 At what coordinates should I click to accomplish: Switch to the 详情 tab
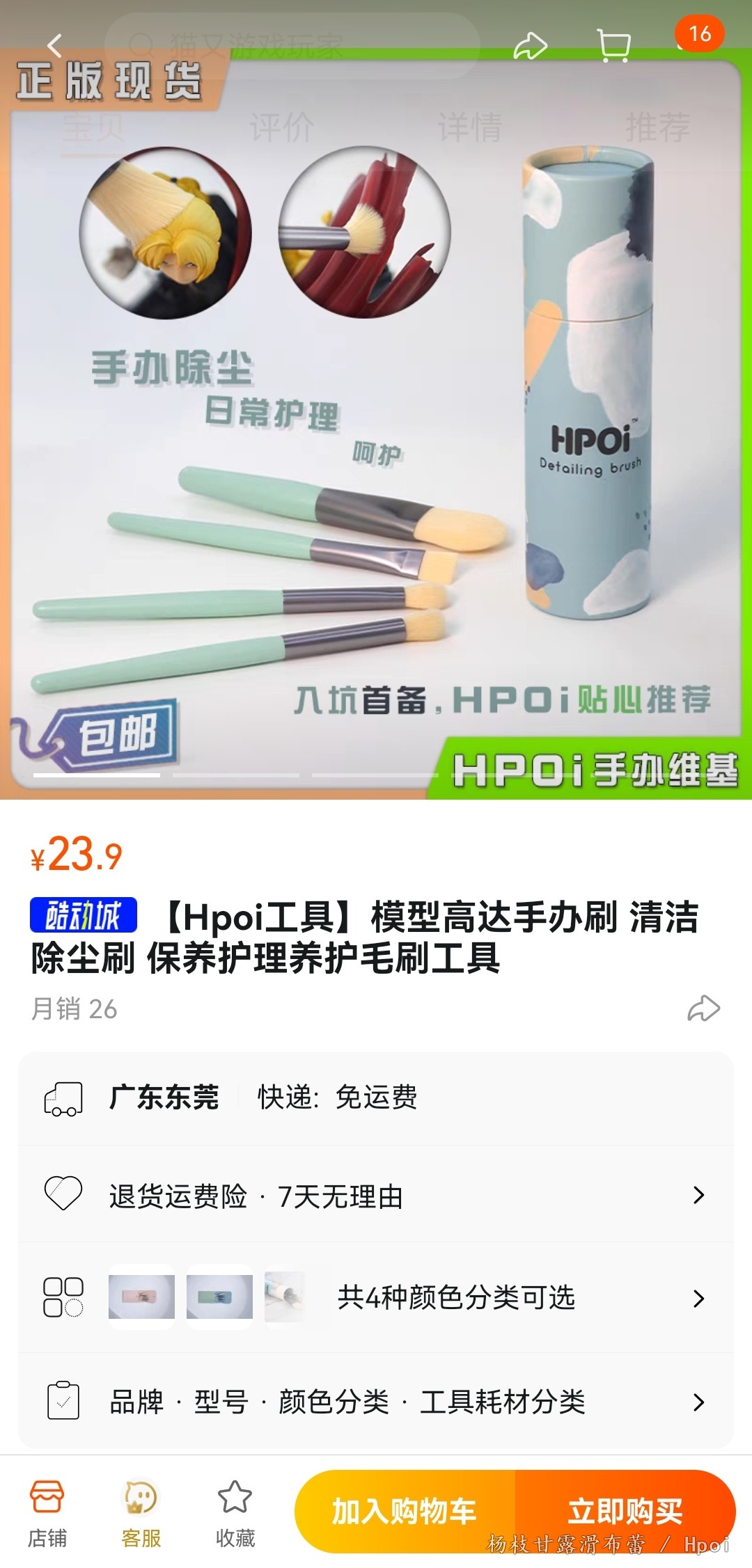click(470, 128)
